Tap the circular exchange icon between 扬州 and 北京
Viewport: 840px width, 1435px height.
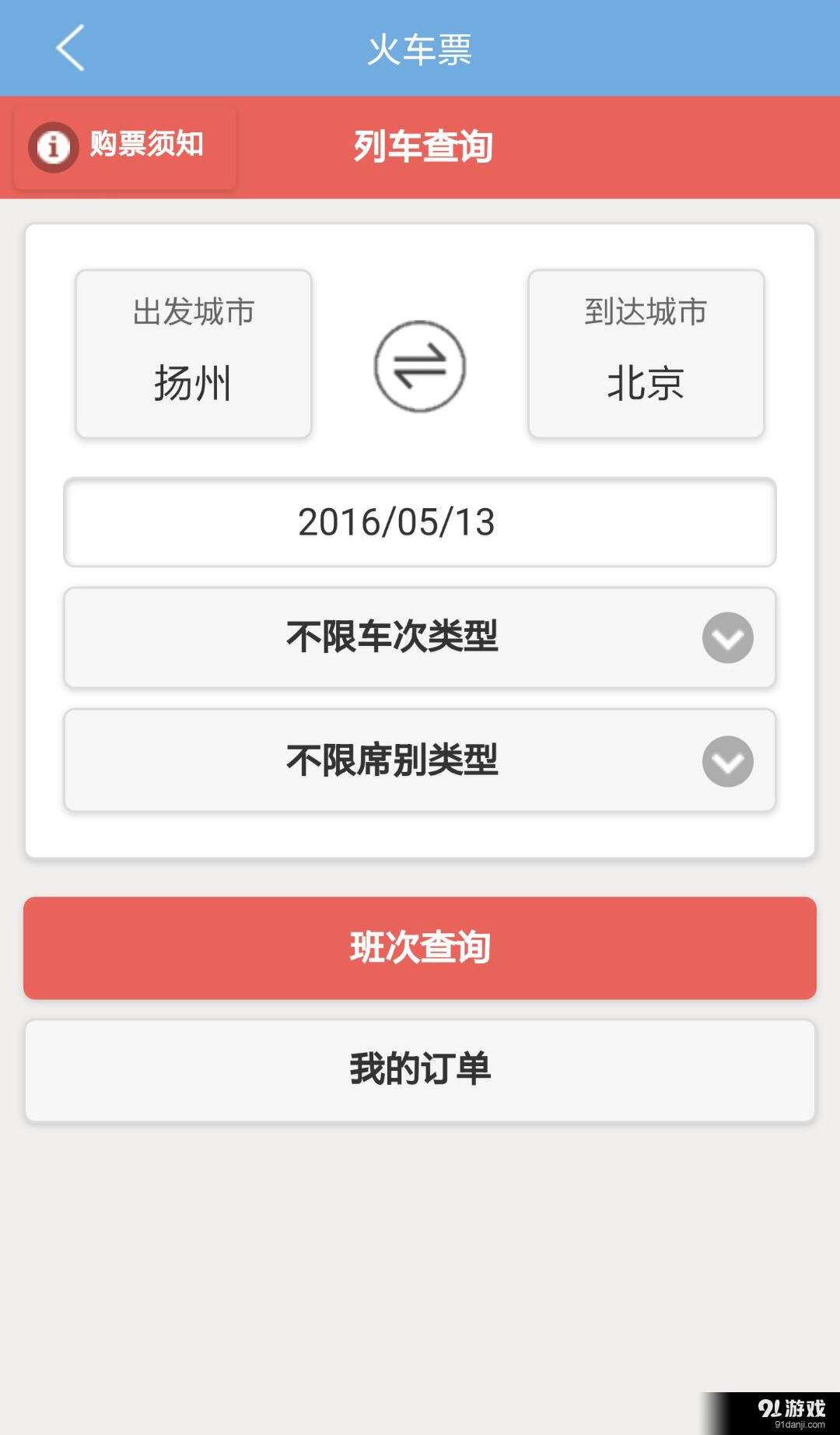coord(420,366)
